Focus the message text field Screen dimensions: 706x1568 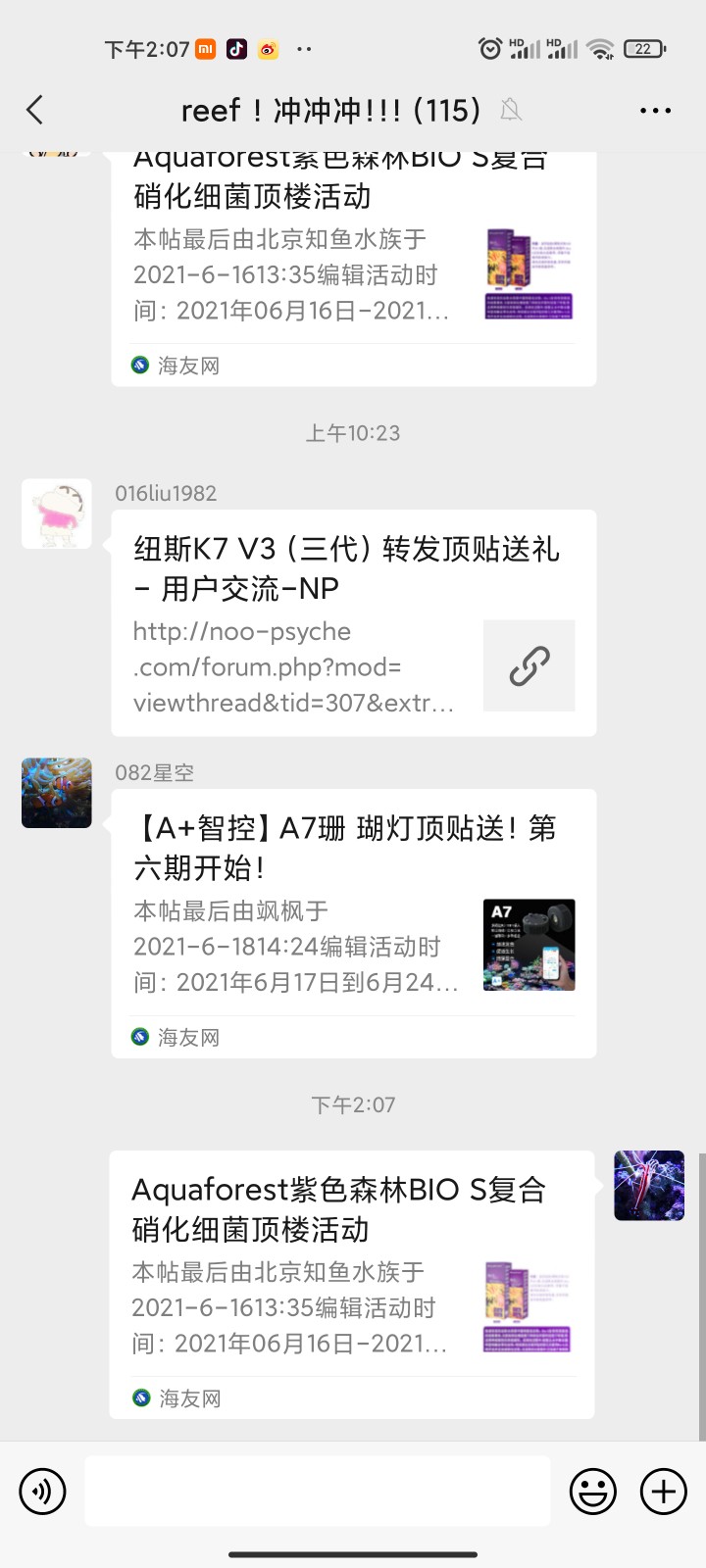tap(318, 1492)
